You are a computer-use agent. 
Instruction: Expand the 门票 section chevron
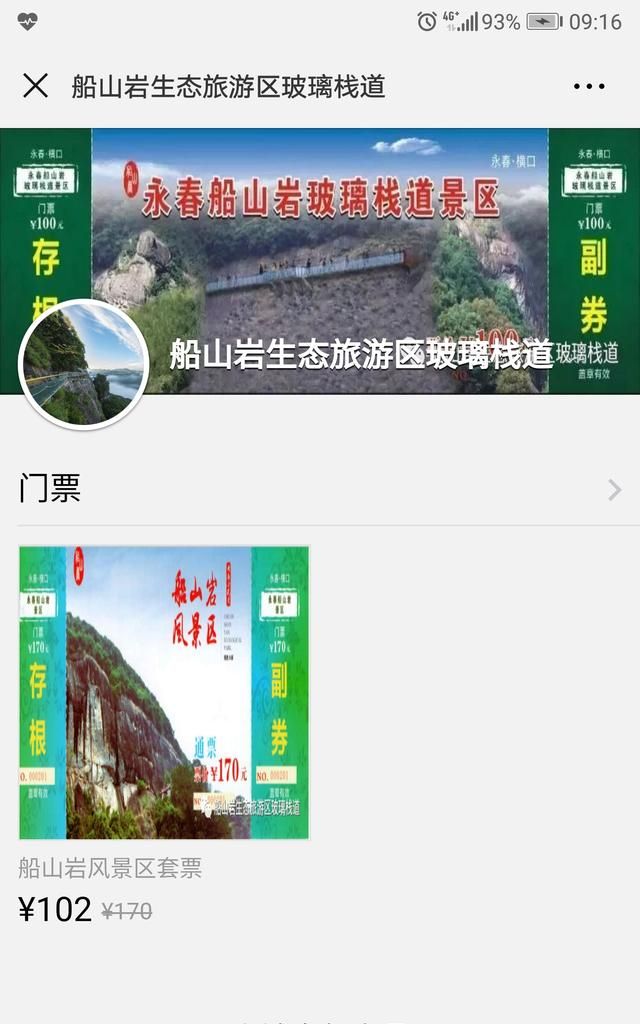[x=614, y=489]
